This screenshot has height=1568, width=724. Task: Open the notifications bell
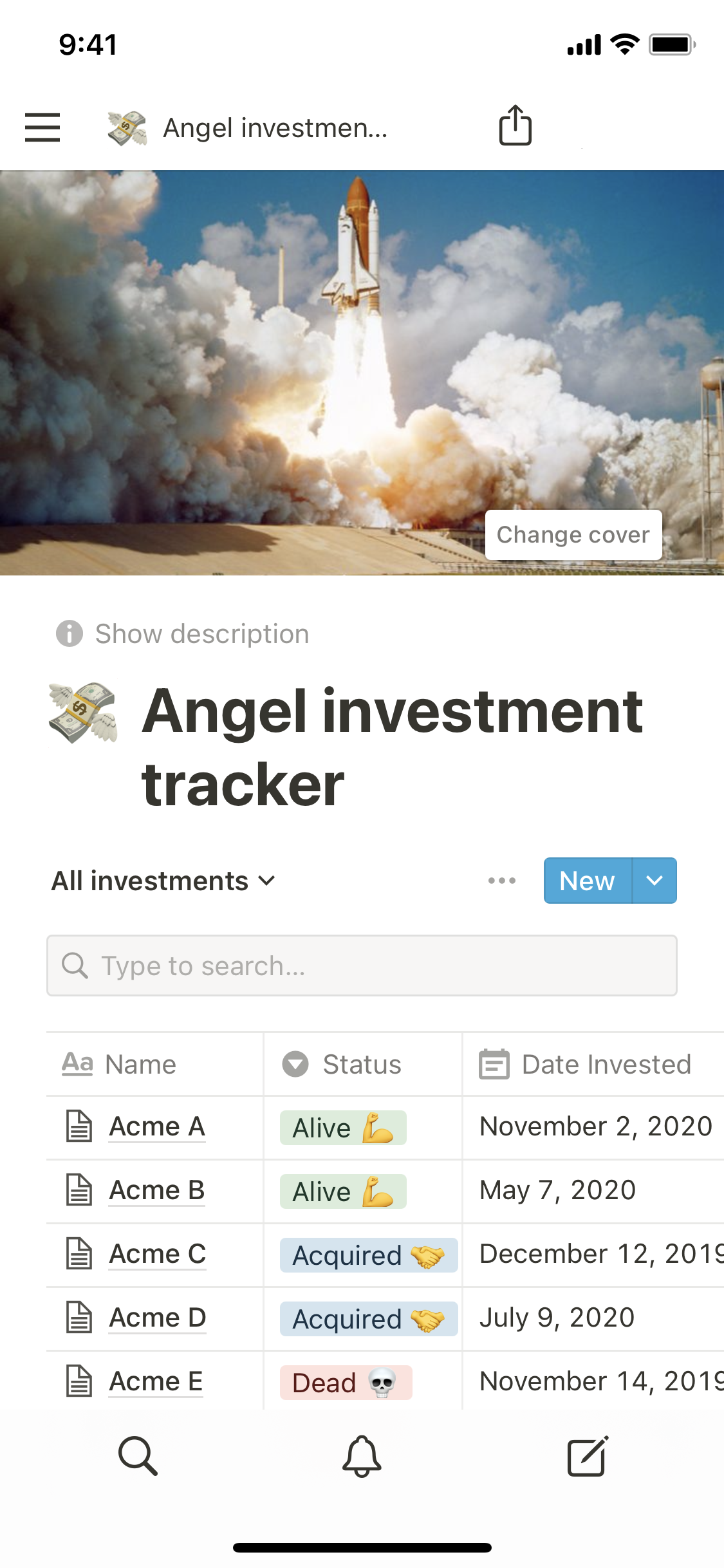(x=362, y=1455)
